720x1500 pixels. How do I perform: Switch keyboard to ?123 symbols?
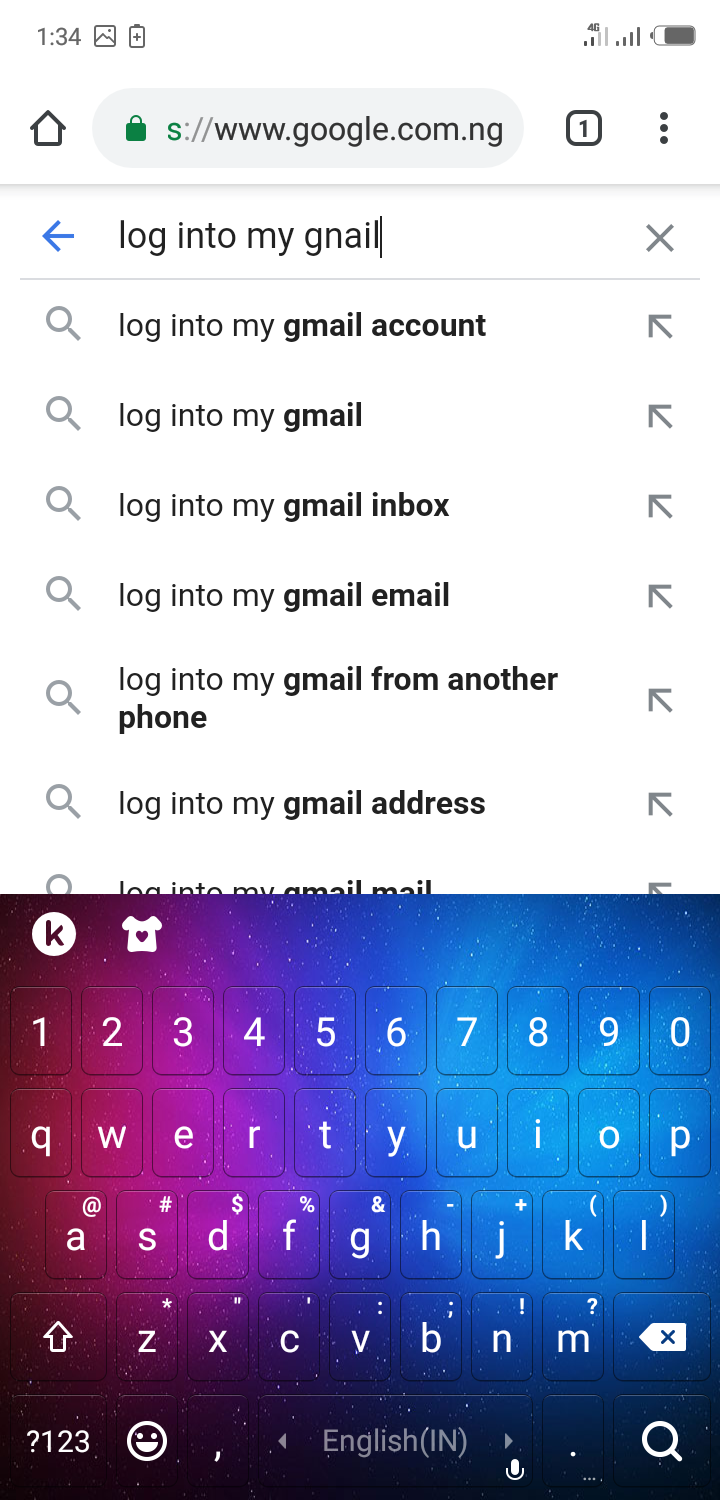click(x=58, y=1441)
